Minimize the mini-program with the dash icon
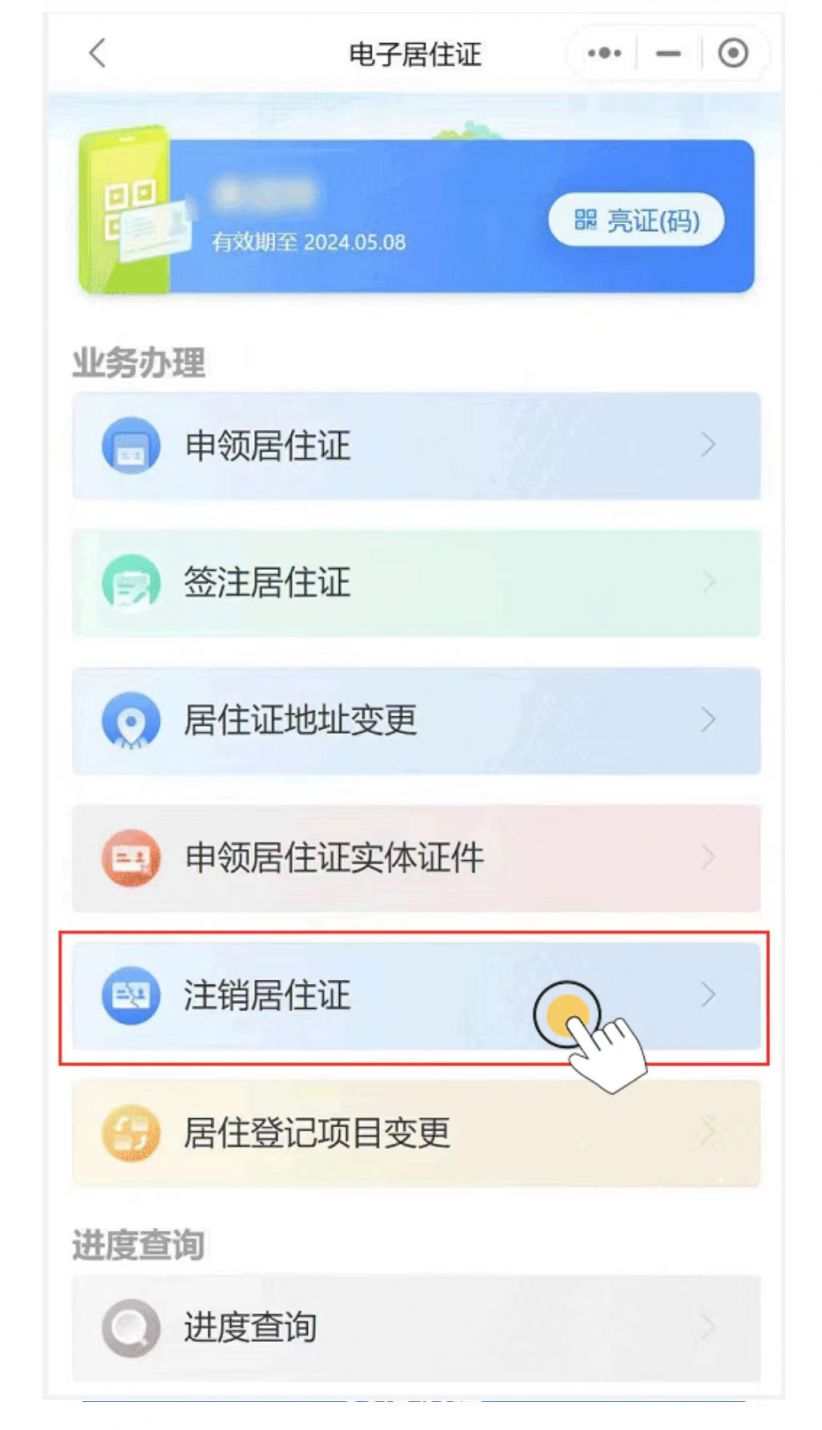 click(668, 53)
